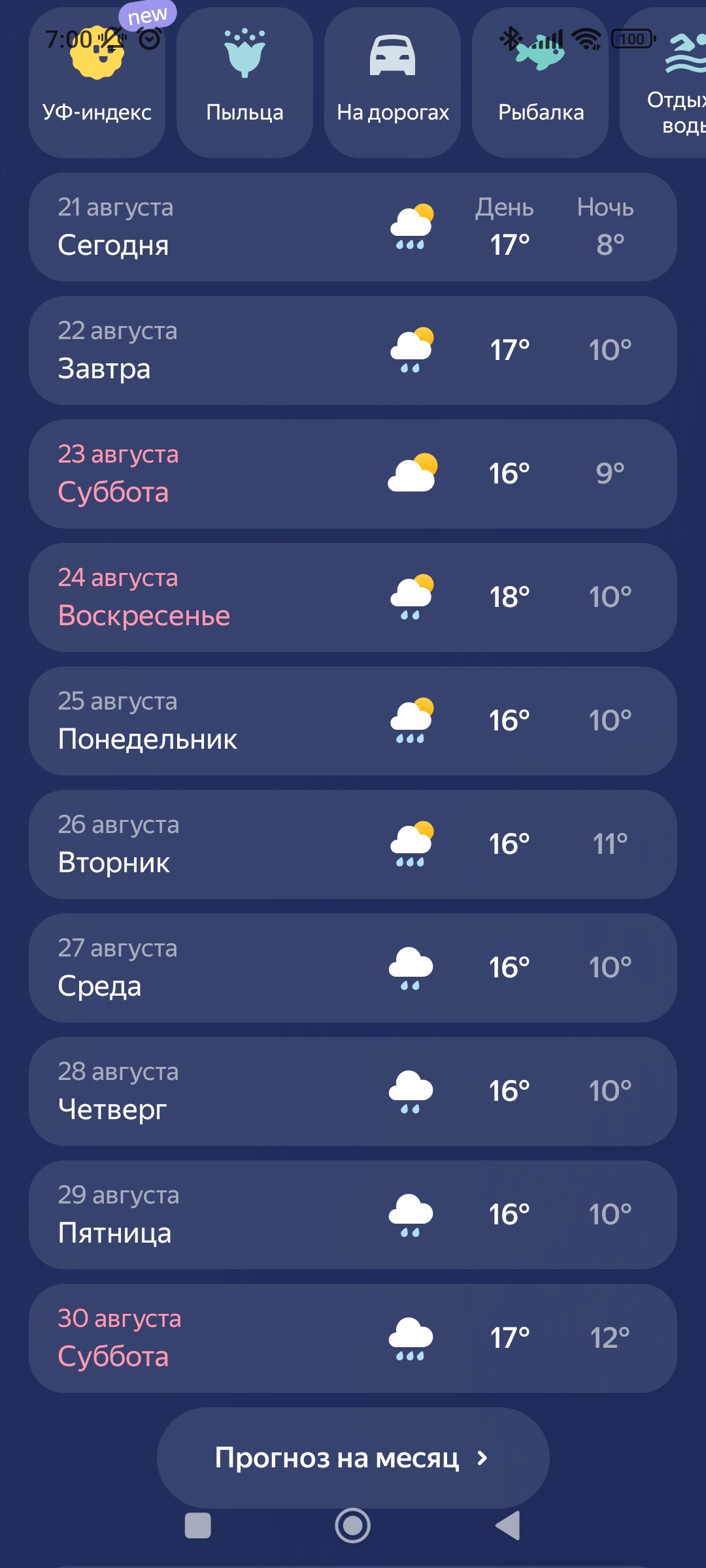
Task: Open Пятница 29 августа forecast
Action: pos(353,1215)
